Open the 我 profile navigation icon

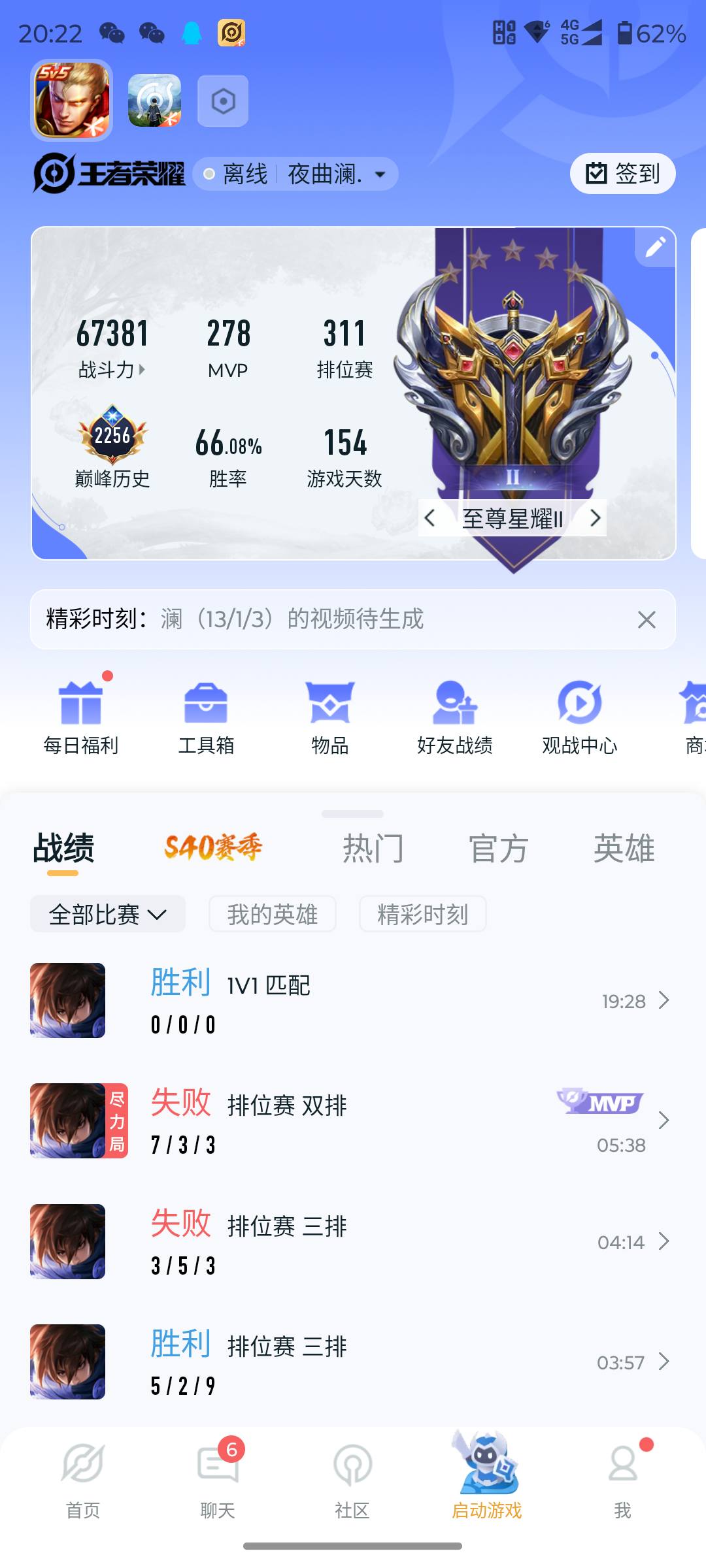coord(622,1483)
